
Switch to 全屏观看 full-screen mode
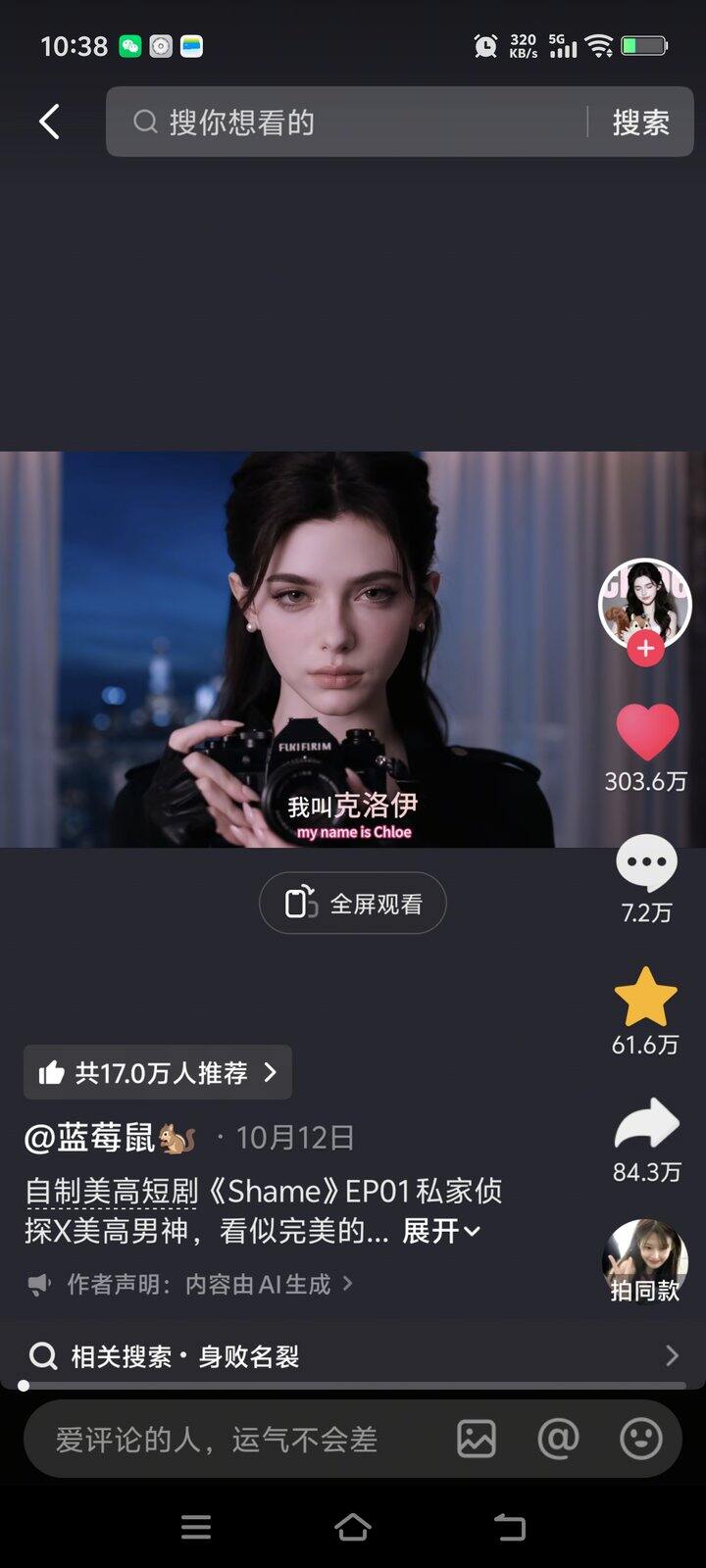tap(353, 903)
